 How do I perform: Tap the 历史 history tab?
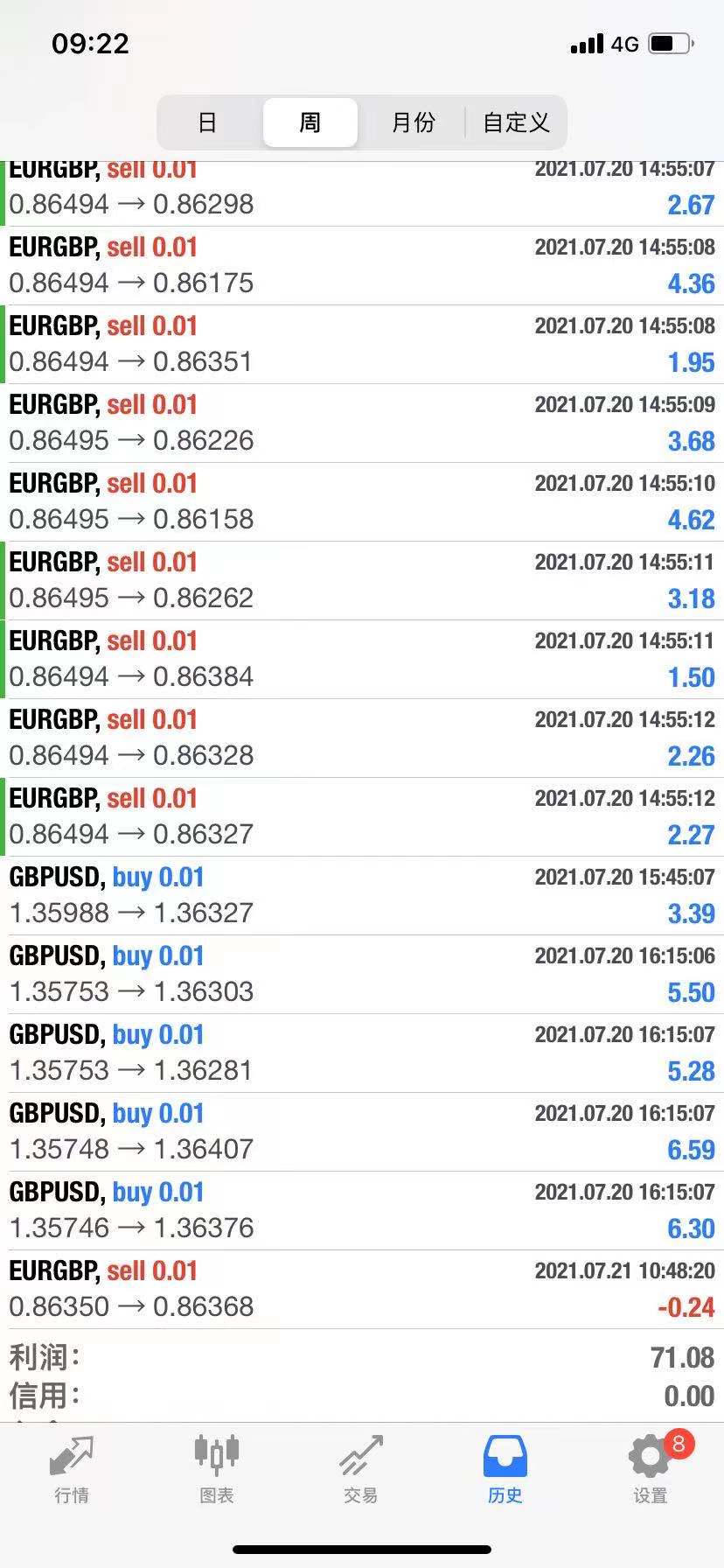(505, 1470)
